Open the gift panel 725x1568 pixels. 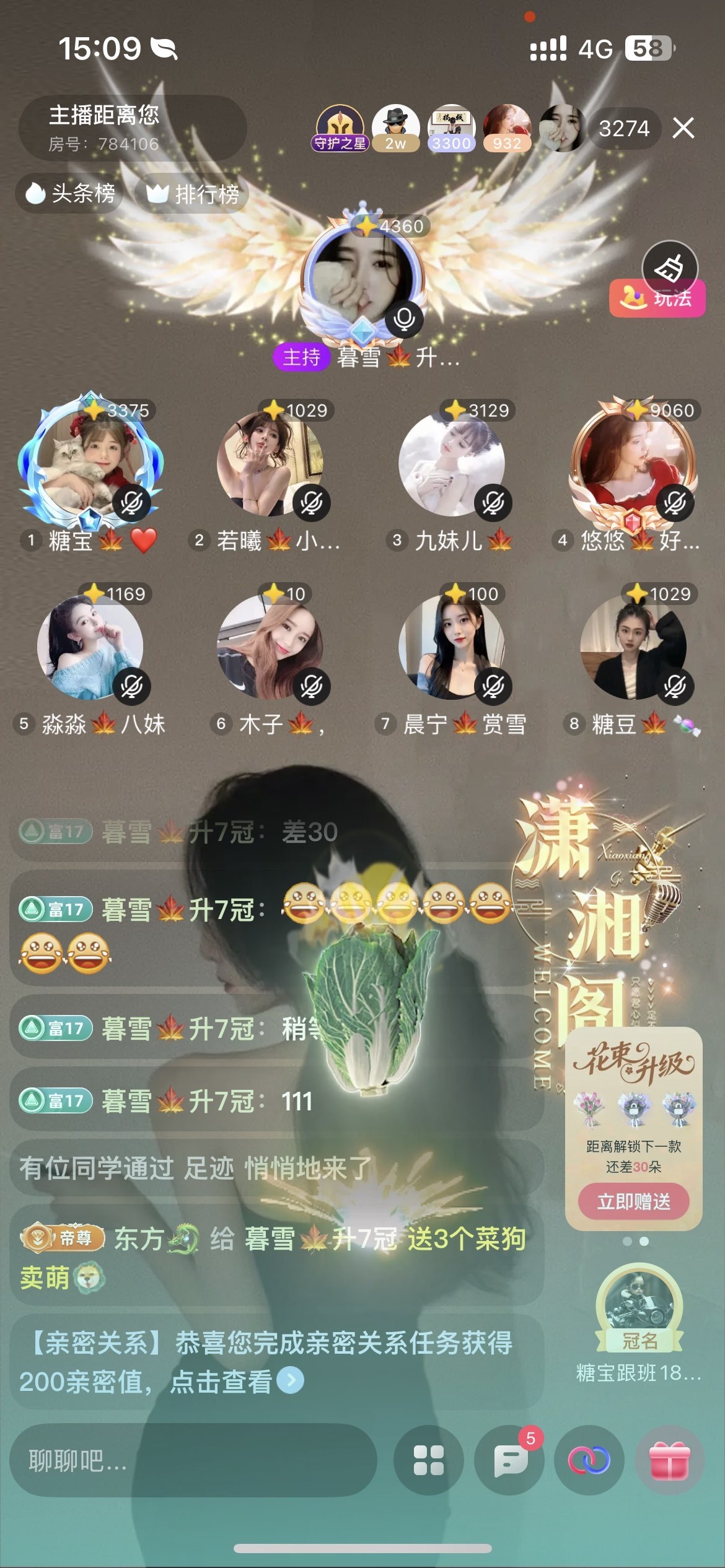(669, 1460)
